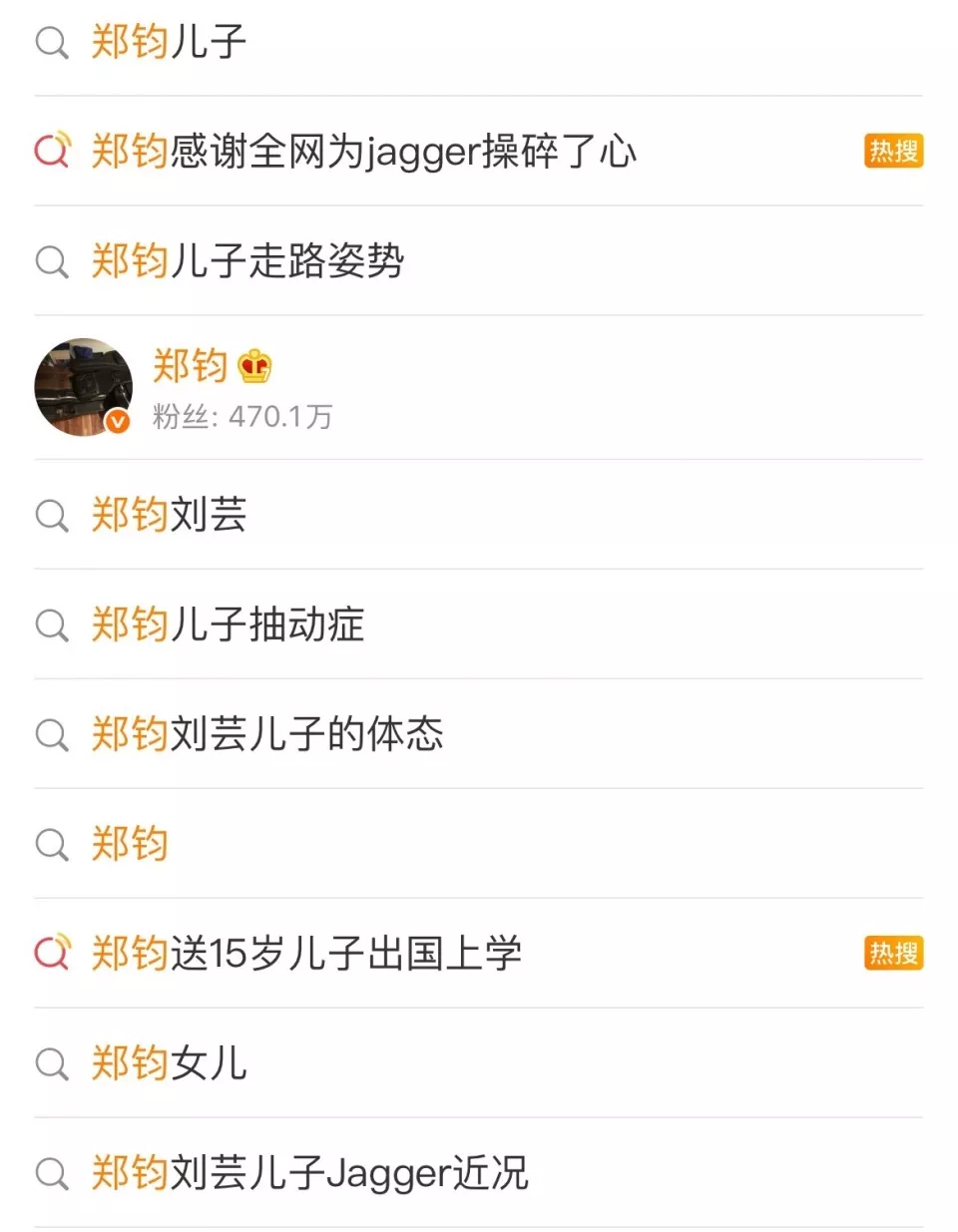Image resolution: width=958 pixels, height=1232 pixels.
Task: Click the magnifier icon beside 郑钧儿子走路姿势
Action: (x=51, y=262)
